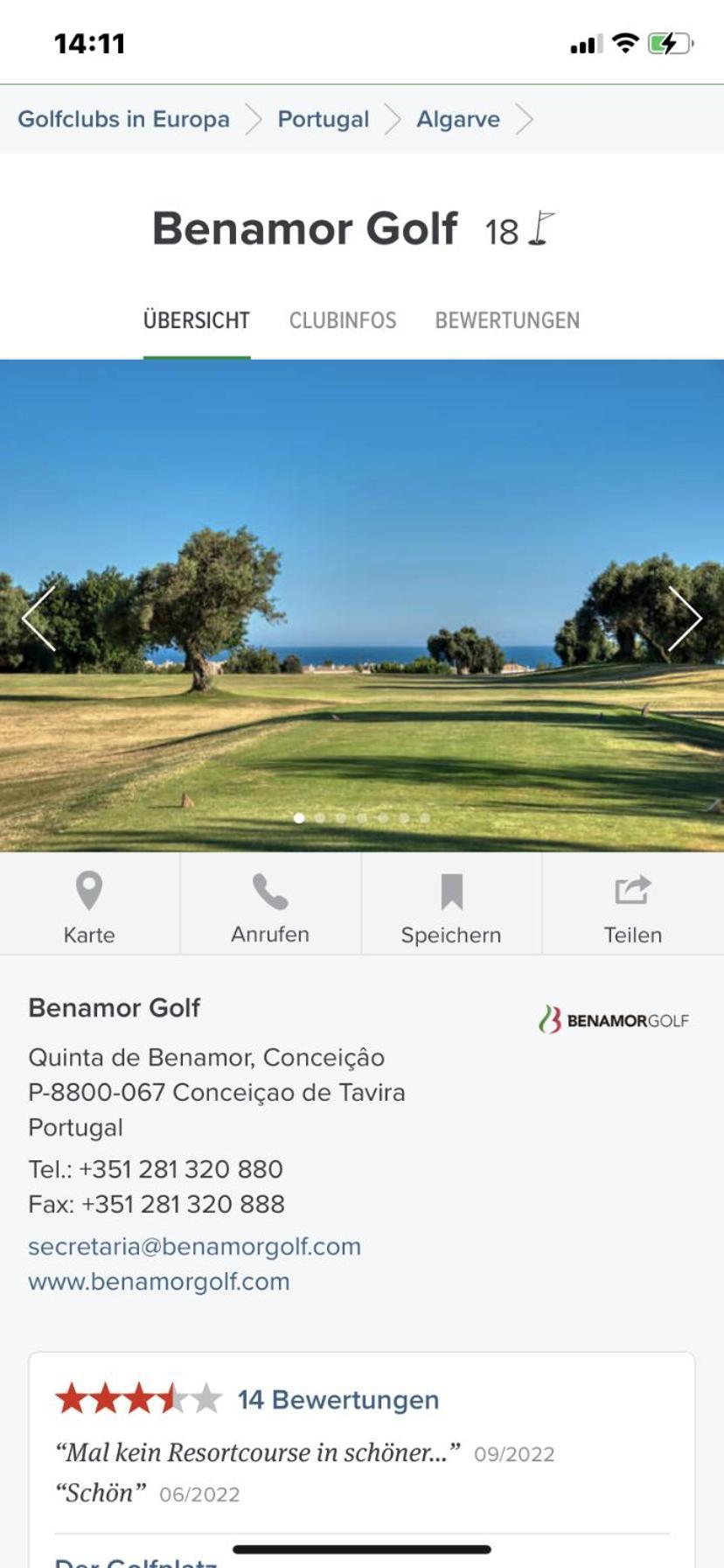Select the Übersicht tab
Viewport: 724px width, 1568px height.
197,320
